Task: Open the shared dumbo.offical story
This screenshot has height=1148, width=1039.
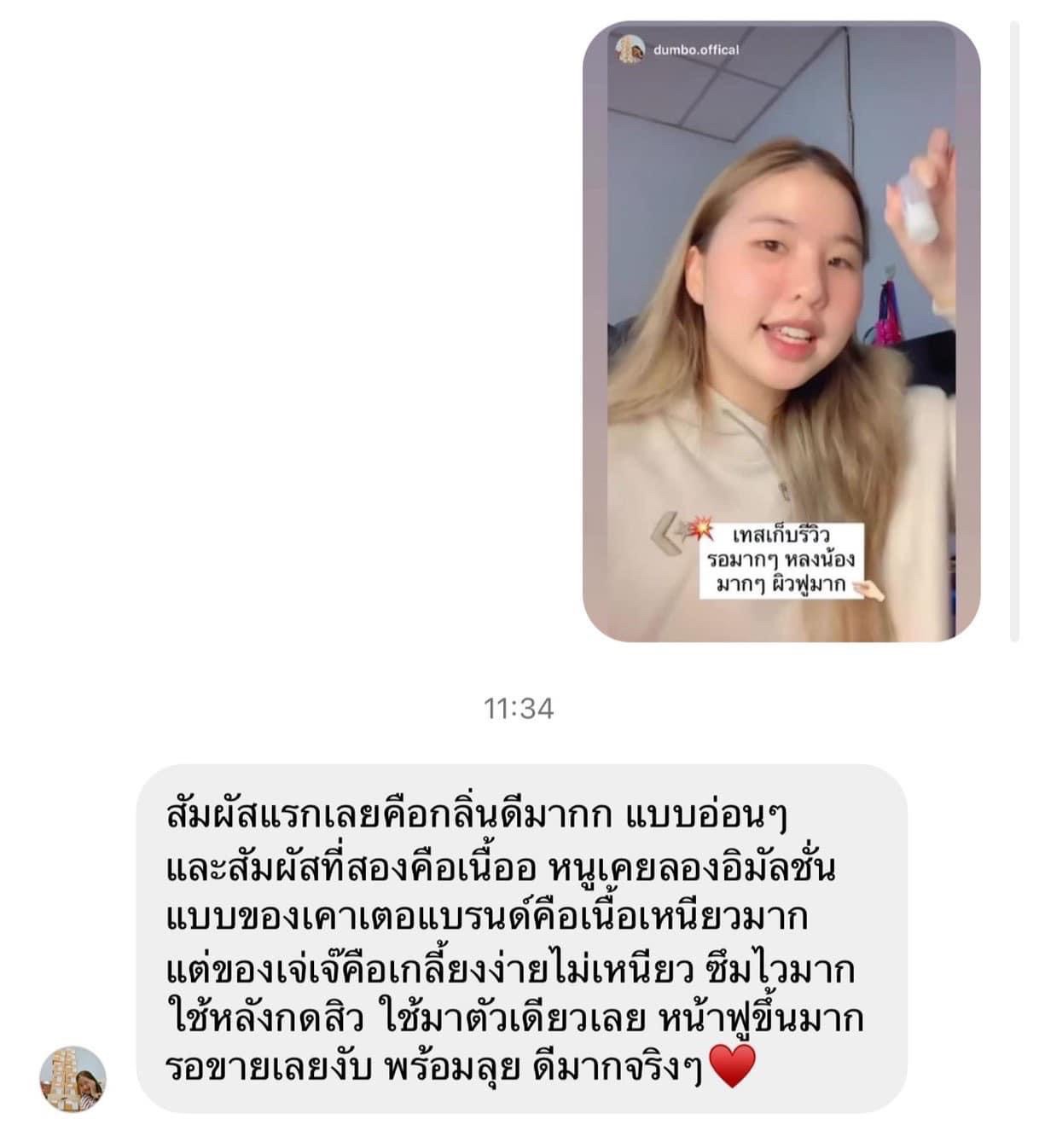Action: tap(781, 333)
